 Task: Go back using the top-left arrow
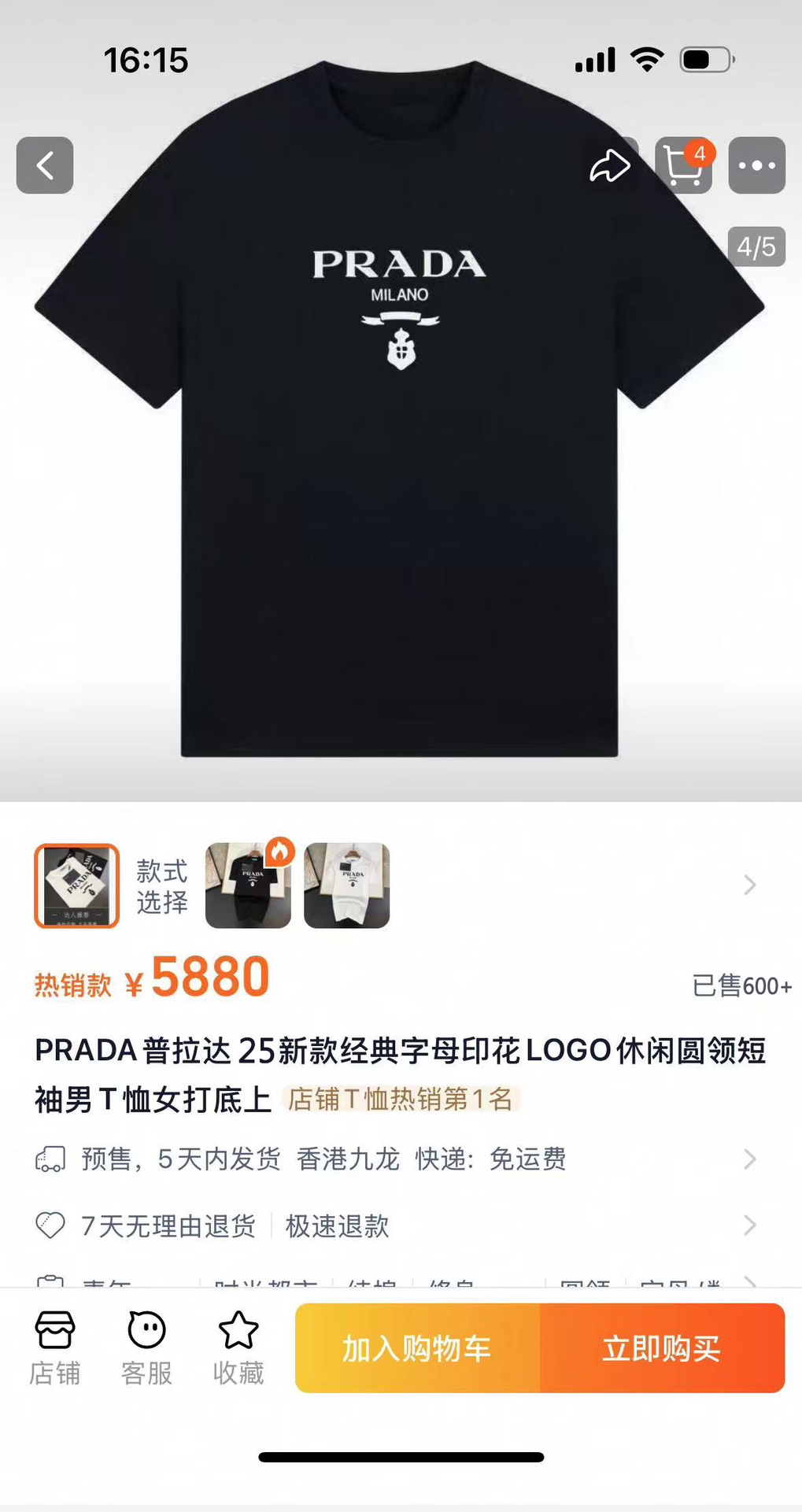(x=45, y=165)
